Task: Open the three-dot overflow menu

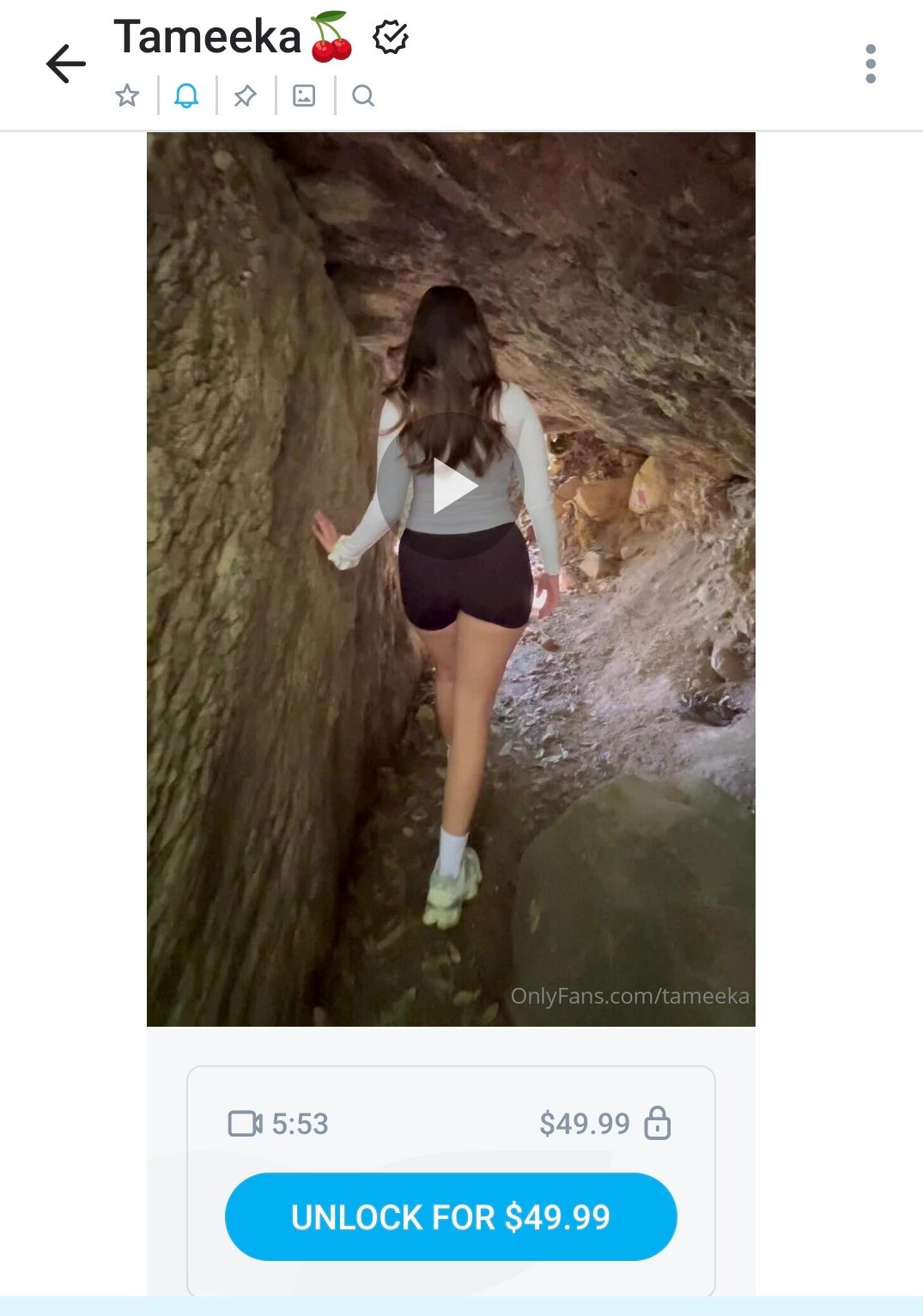Action: click(x=871, y=64)
